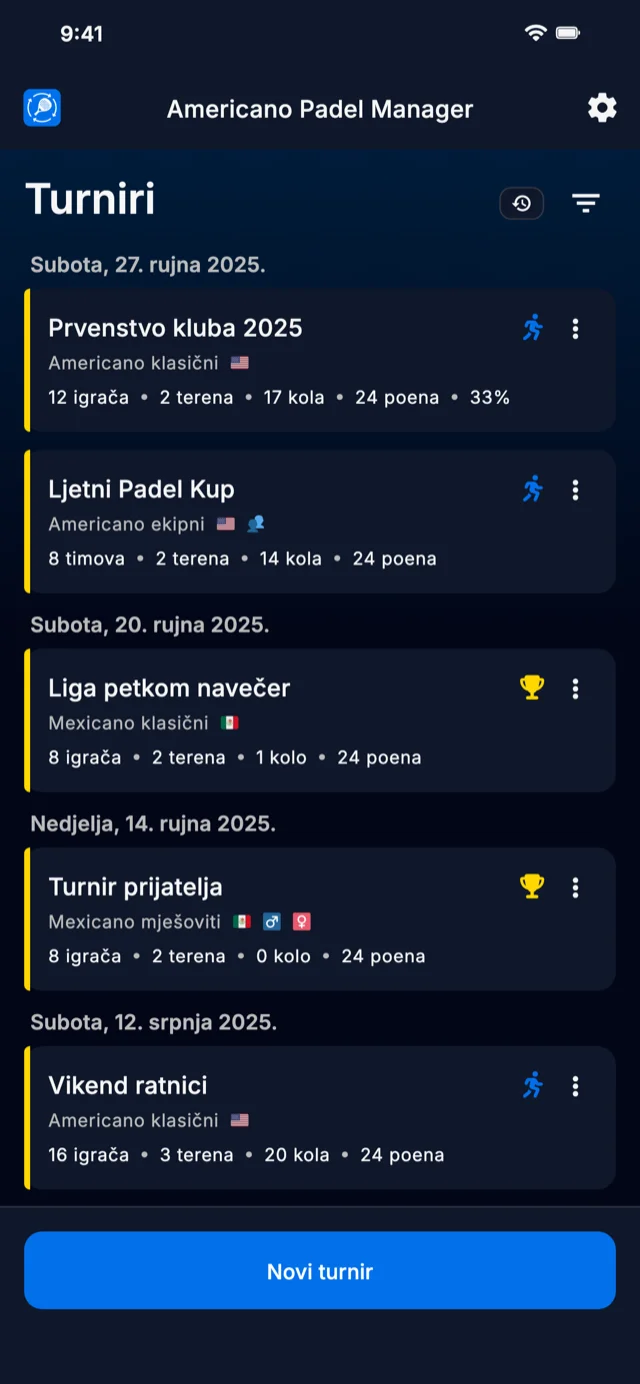Screen dimensions: 640x1384
Task: Open the tournament history icon
Action: point(522,204)
